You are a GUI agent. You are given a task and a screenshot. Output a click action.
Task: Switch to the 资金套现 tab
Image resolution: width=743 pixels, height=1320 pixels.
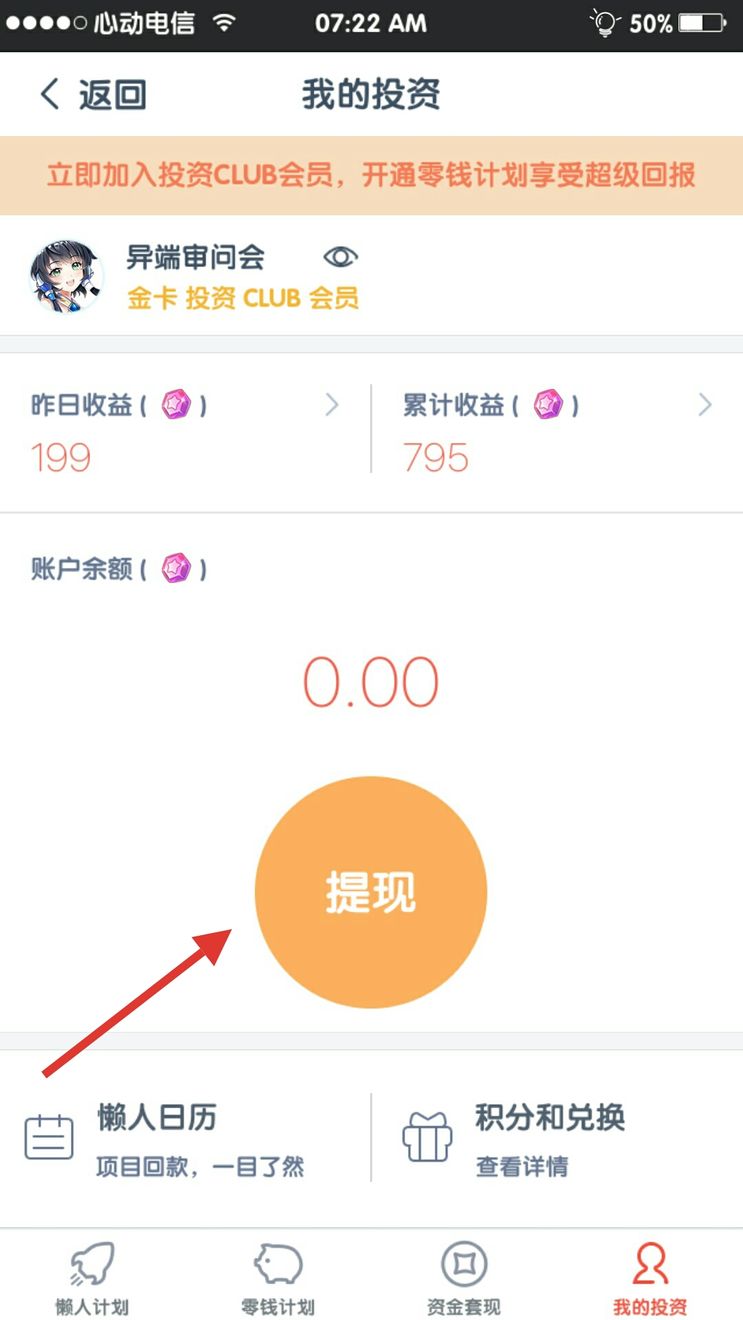point(464,1276)
